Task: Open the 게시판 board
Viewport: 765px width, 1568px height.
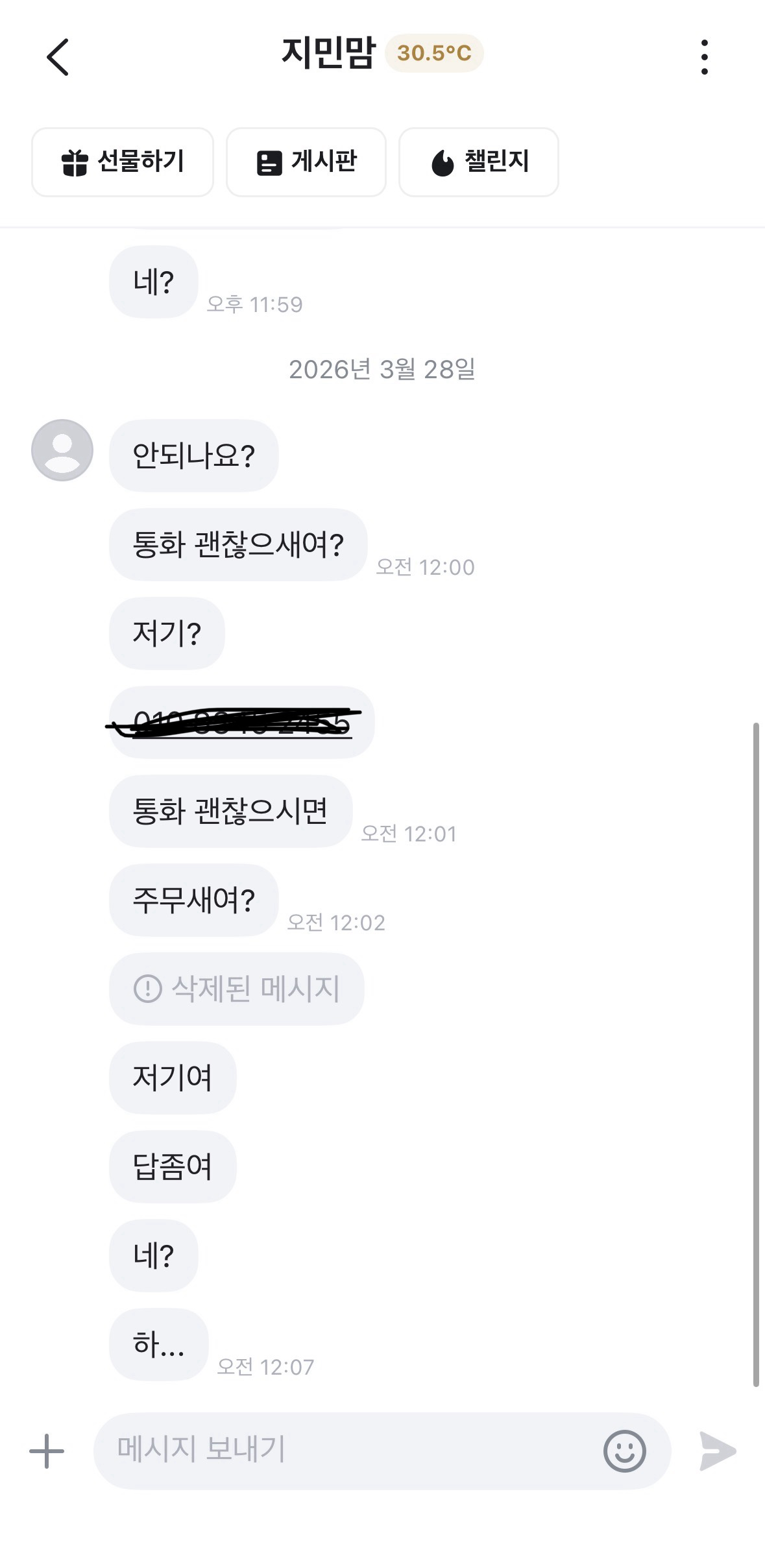Action: pos(306,162)
